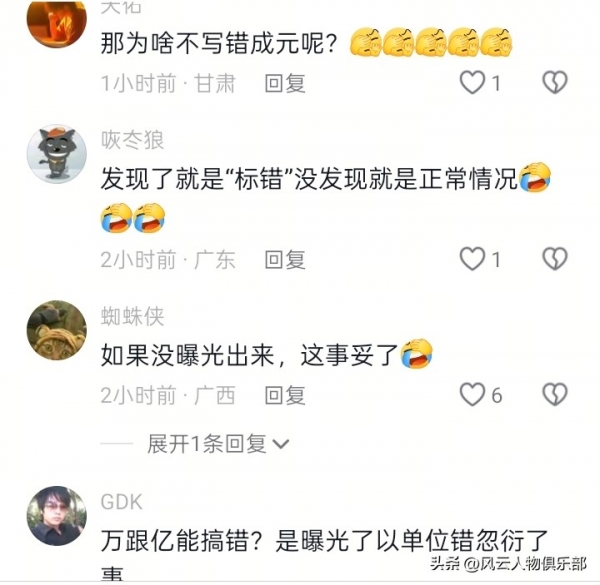Dislike the comment from Gansu
The height and width of the screenshot is (585, 600).
[x=554, y=82]
